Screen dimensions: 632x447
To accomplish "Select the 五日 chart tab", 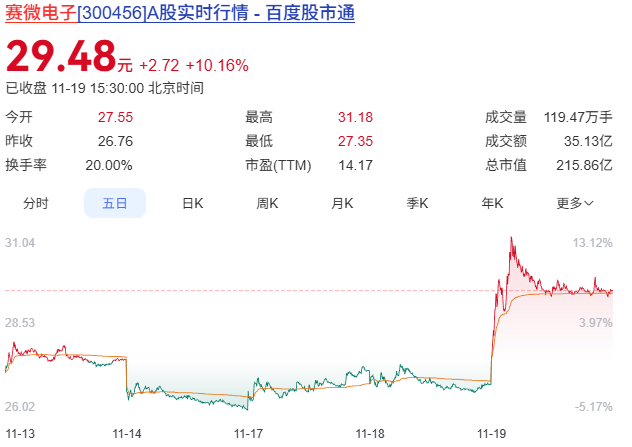I will click(x=114, y=203).
